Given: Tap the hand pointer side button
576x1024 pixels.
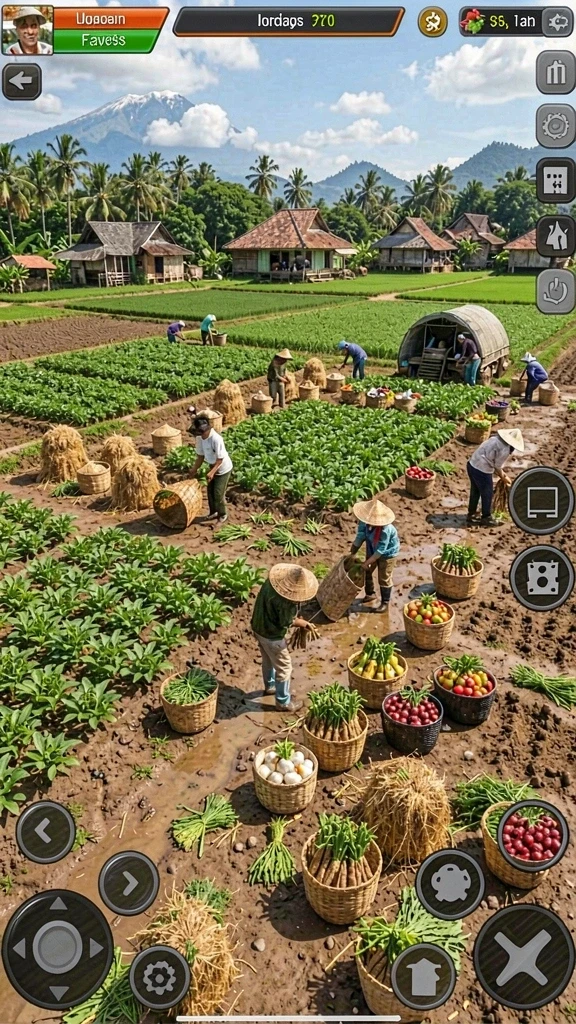Looking at the screenshot, I should 556,291.
